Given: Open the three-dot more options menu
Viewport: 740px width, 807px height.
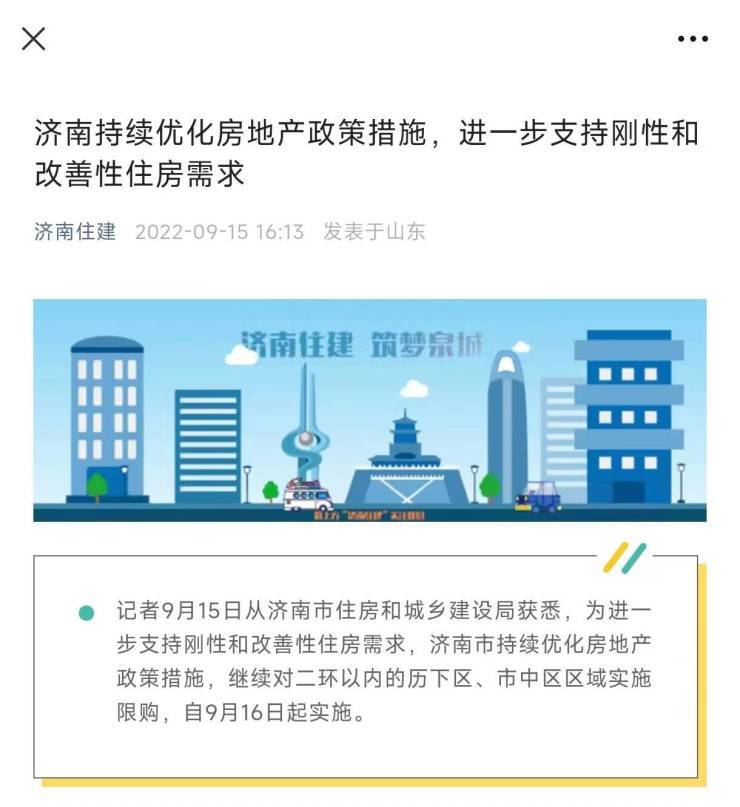Looking at the screenshot, I should (692, 39).
